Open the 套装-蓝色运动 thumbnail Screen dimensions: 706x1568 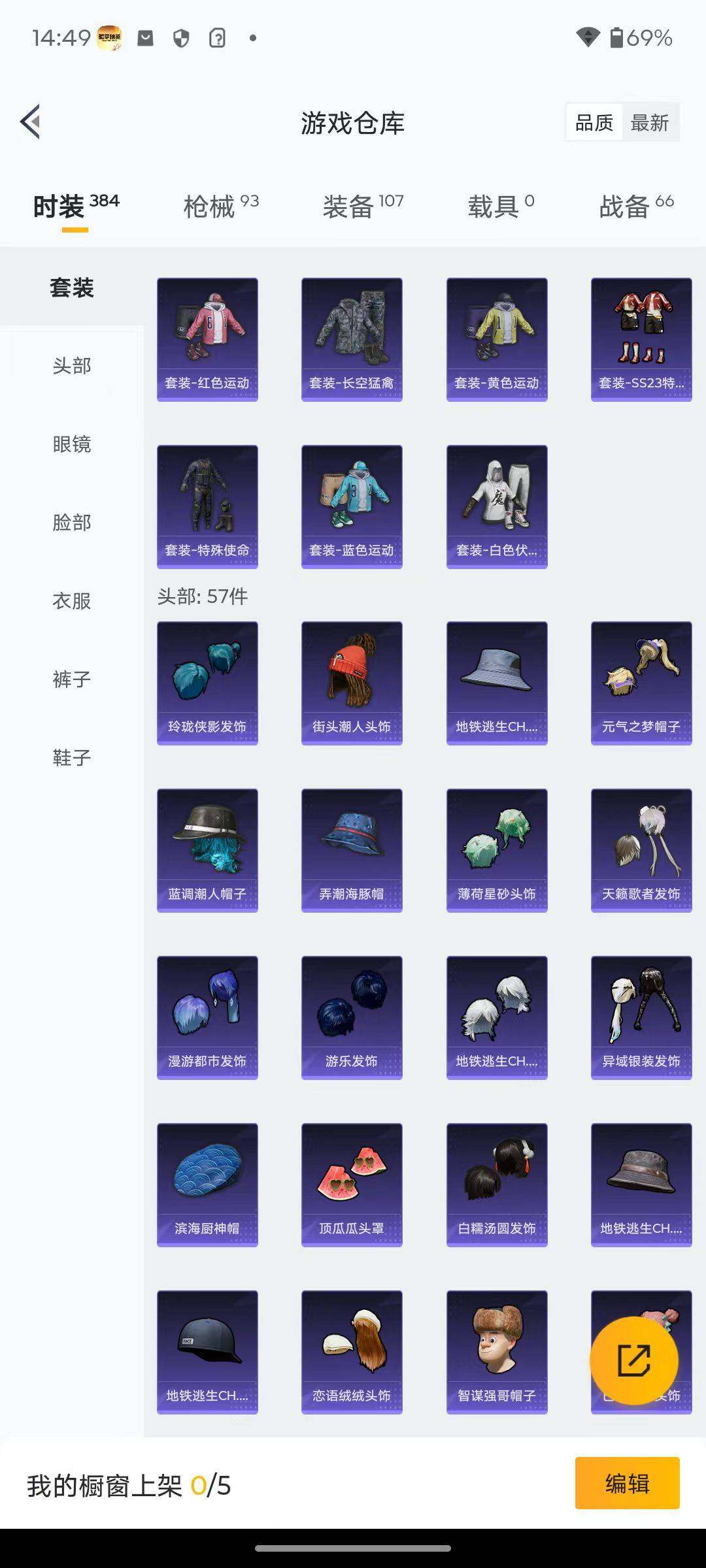pos(352,506)
